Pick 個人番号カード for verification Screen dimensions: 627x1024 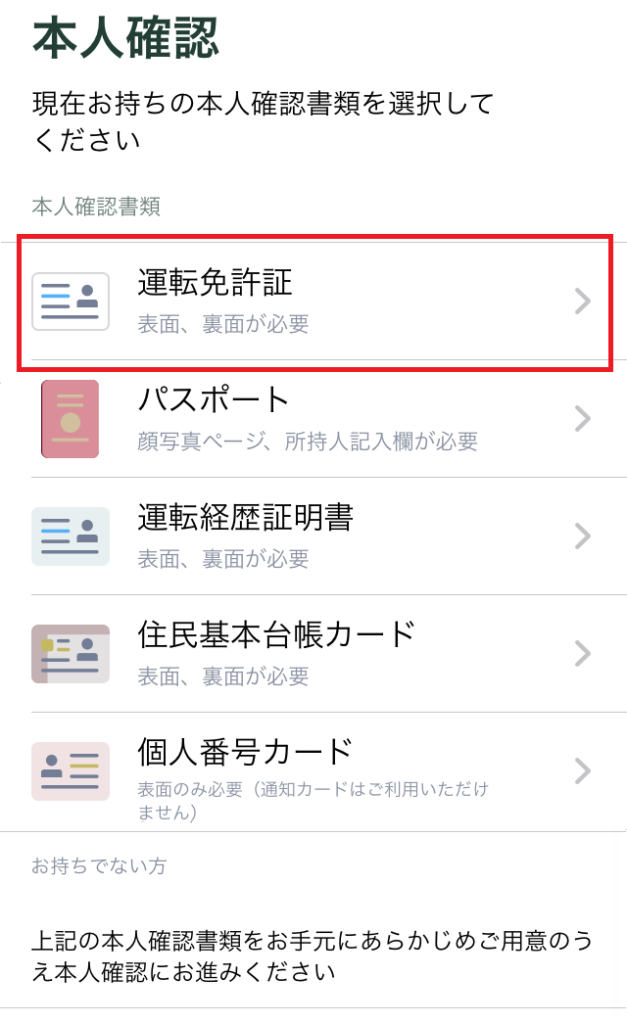313,771
